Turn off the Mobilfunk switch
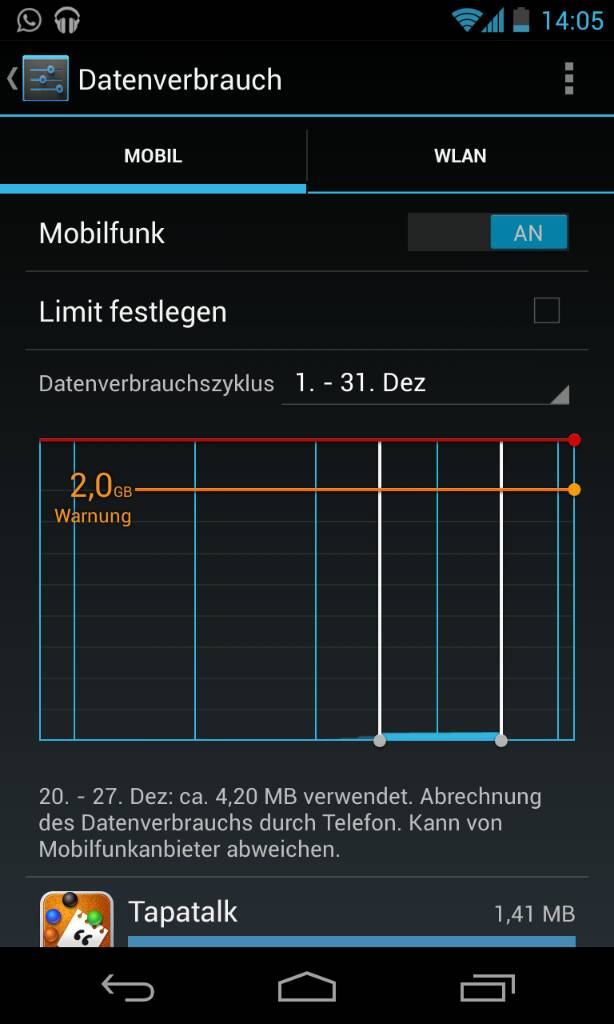Viewport: 614px width, 1024px height. point(488,233)
